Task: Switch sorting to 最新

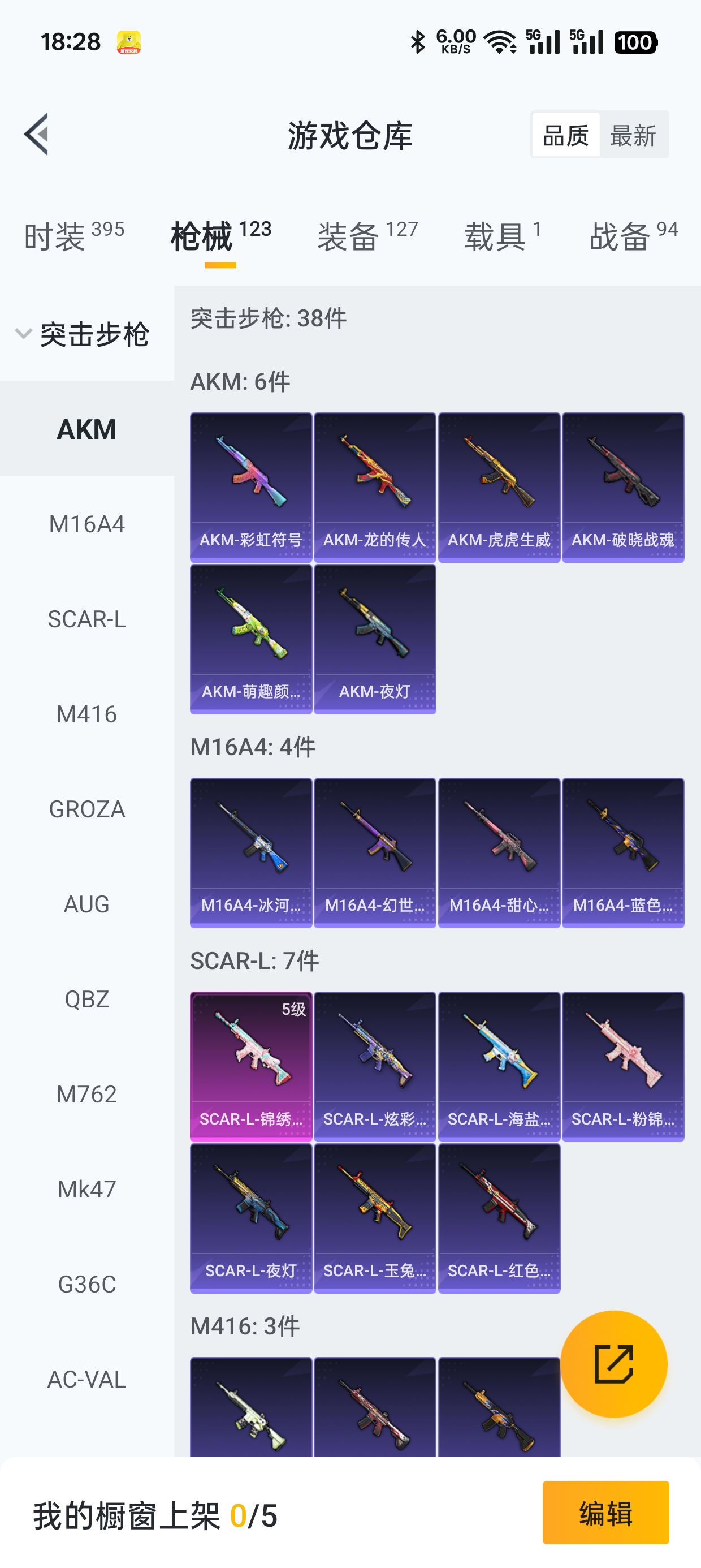Action: [x=633, y=135]
